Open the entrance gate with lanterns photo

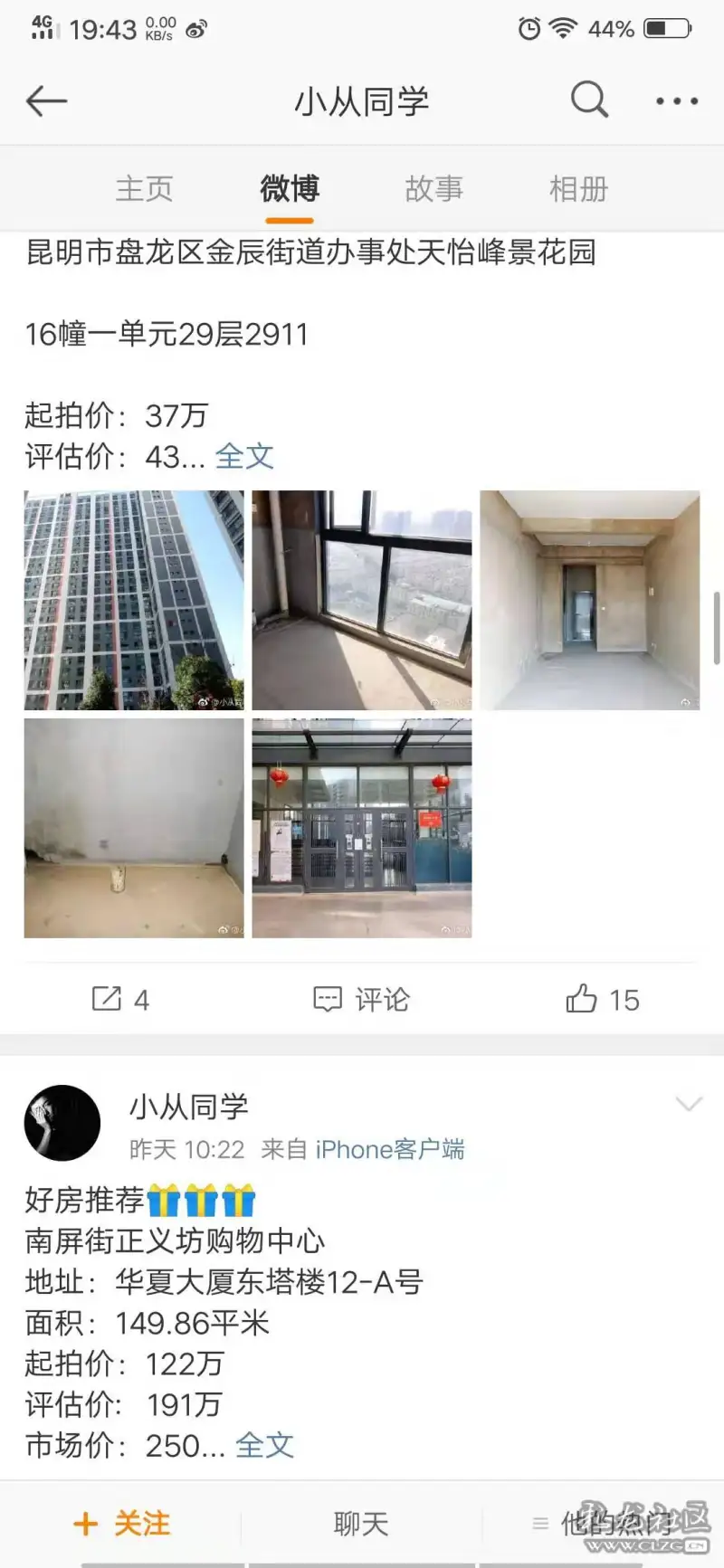click(362, 828)
